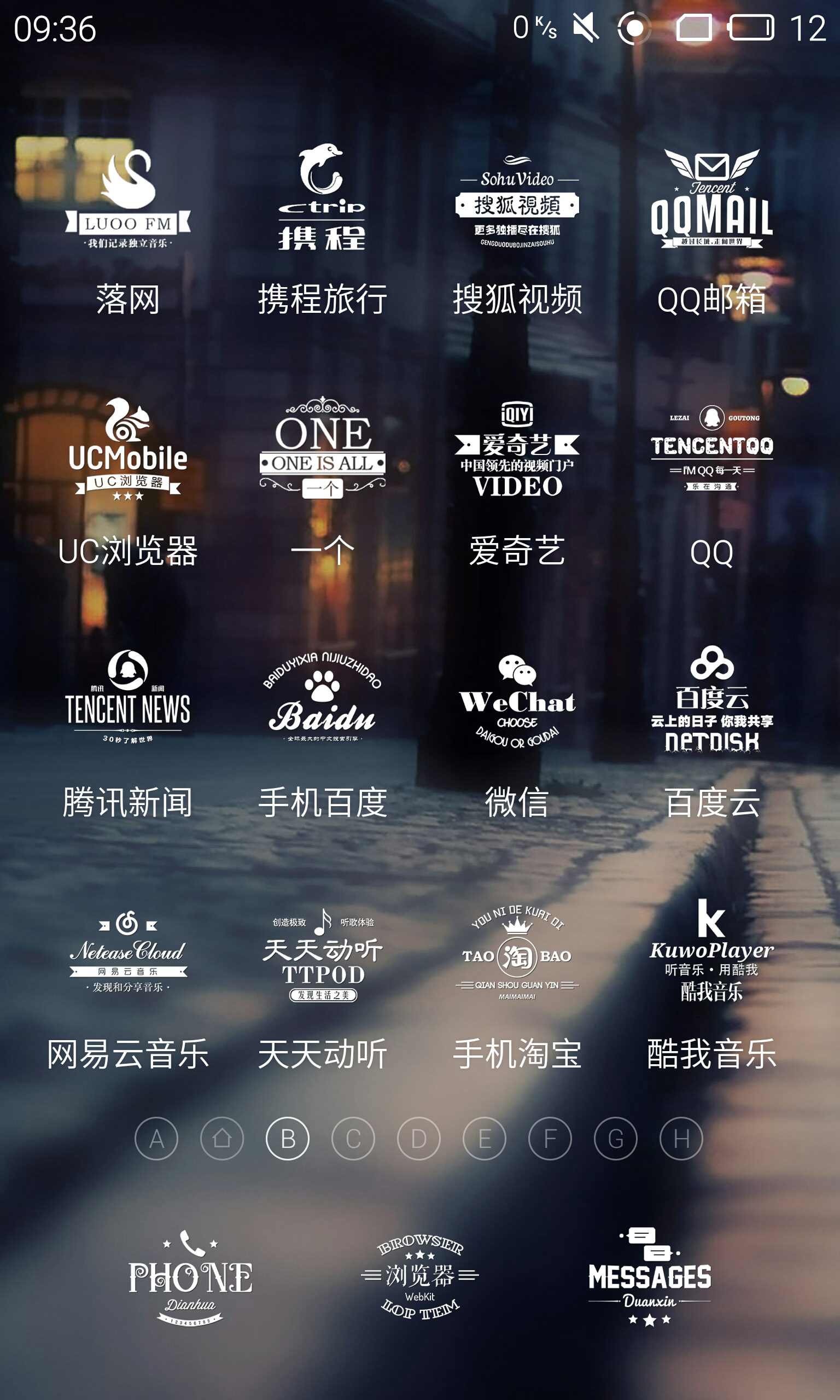Open the Phone dialer in dock

click(190, 1277)
